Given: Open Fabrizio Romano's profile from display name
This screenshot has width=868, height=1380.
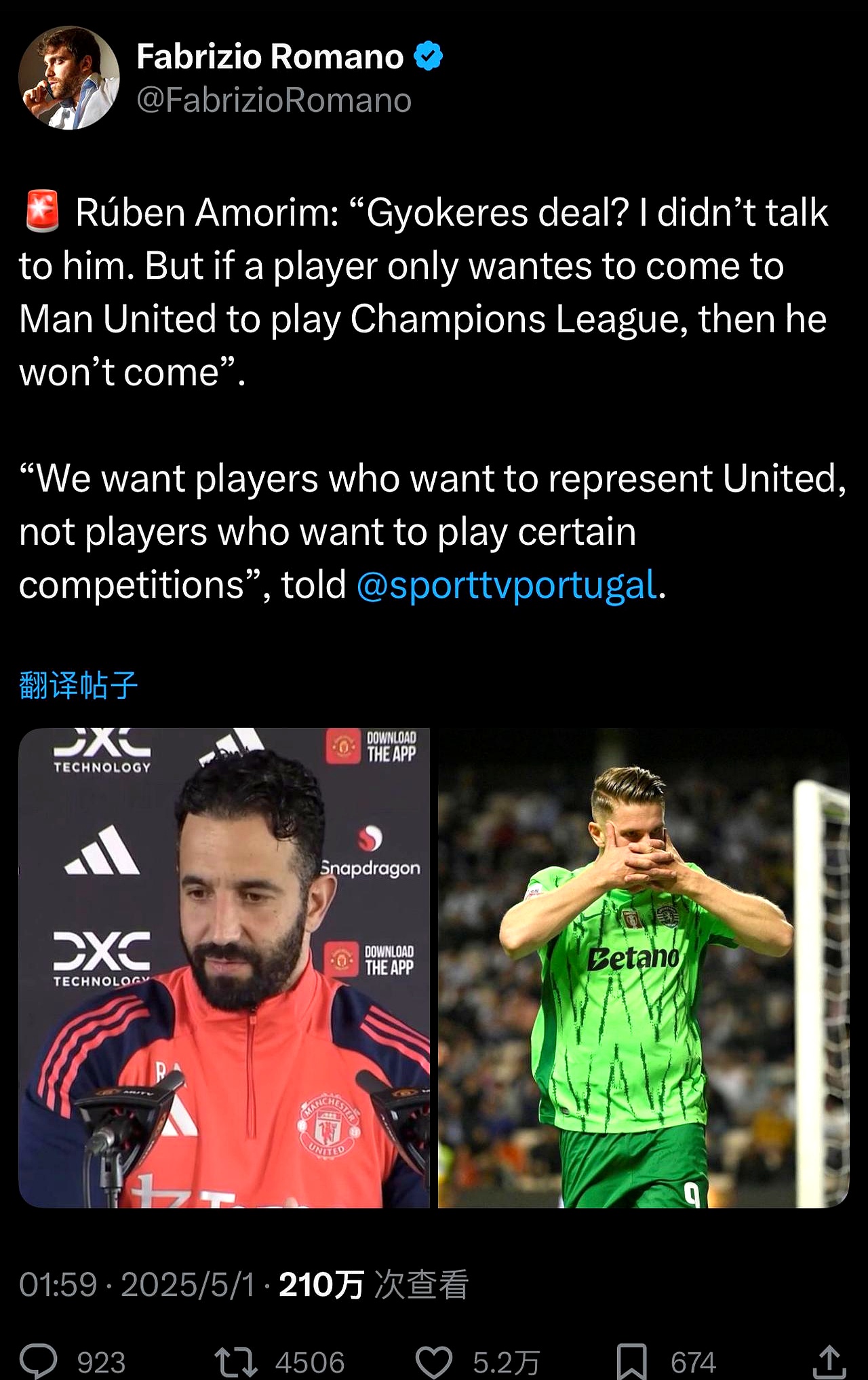Looking at the screenshot, I should (270, 56).
